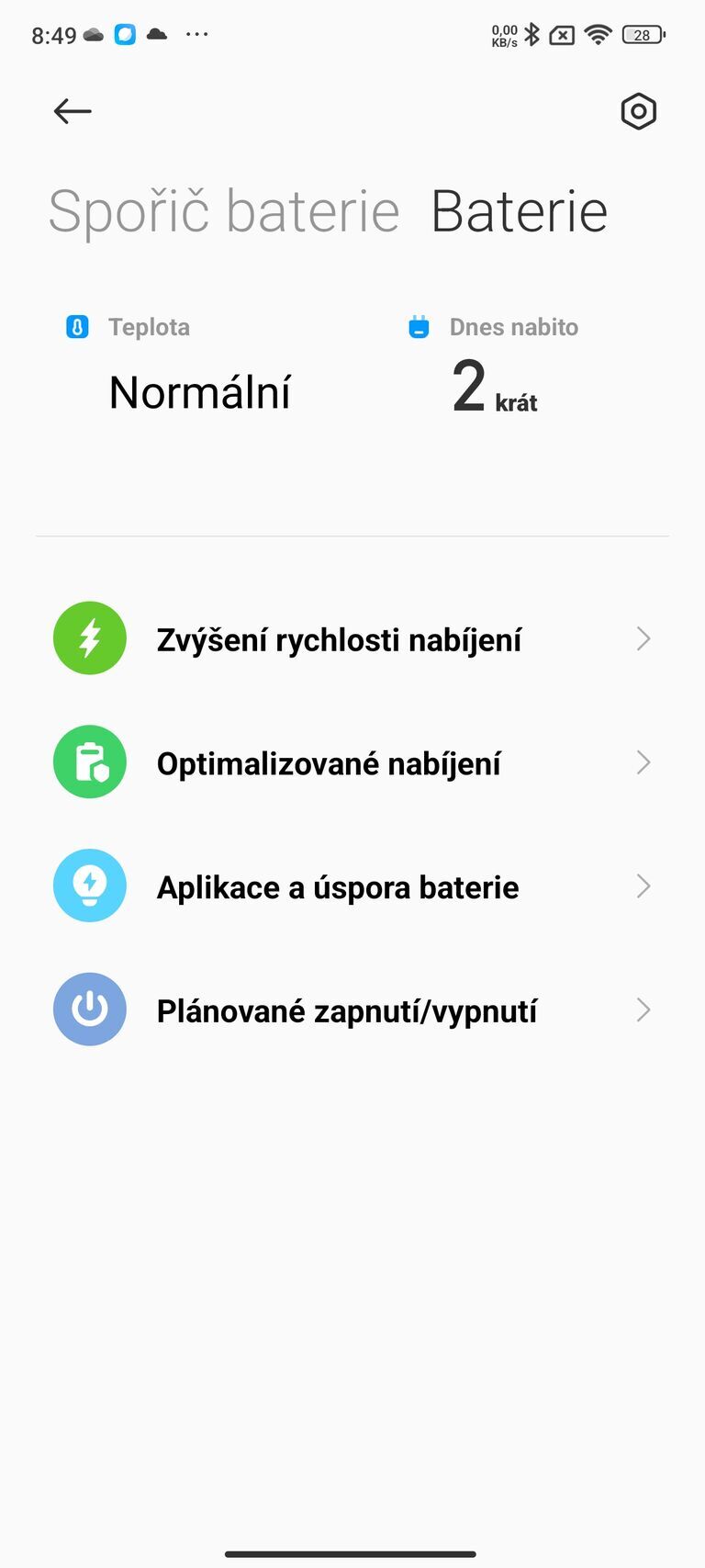Viewport: 705px width, 1568px height.
Task: Expand Aplikace a úspora baterie details
Action: click(x=643, y=886)
